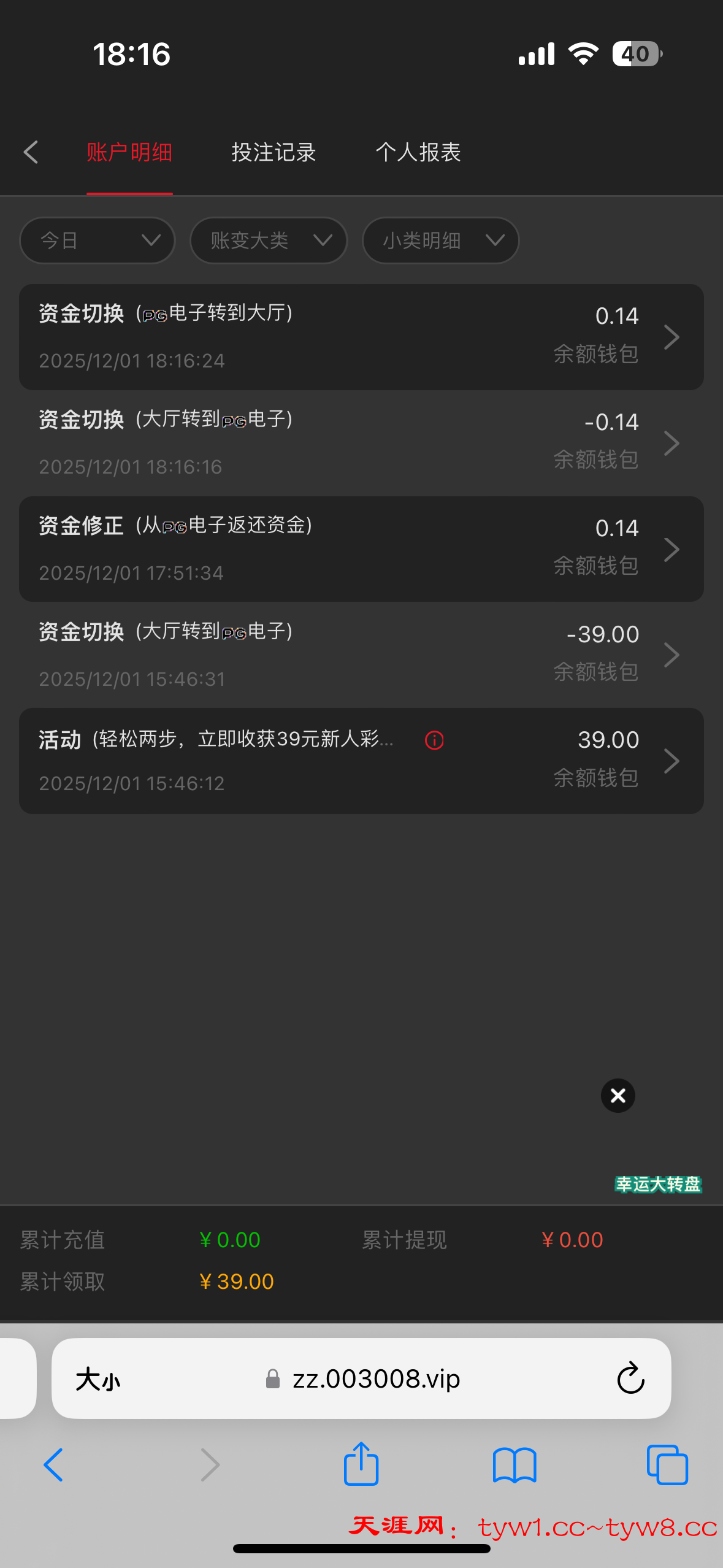Expand the 账变大类 filter dropdown
This screenshot has height=1568, width=723.
click(269, 240)
